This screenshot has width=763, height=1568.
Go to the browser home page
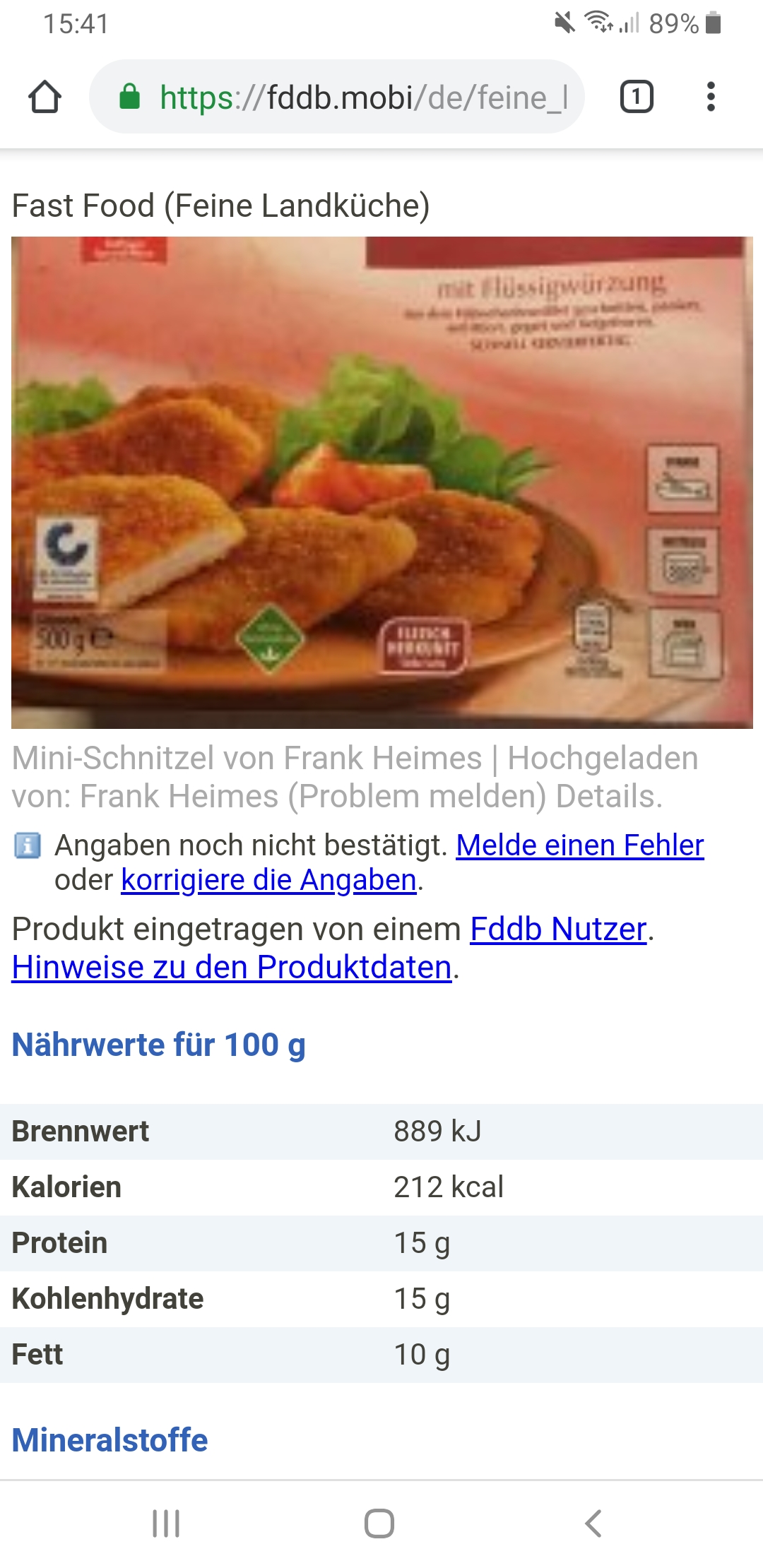point(45,97)
